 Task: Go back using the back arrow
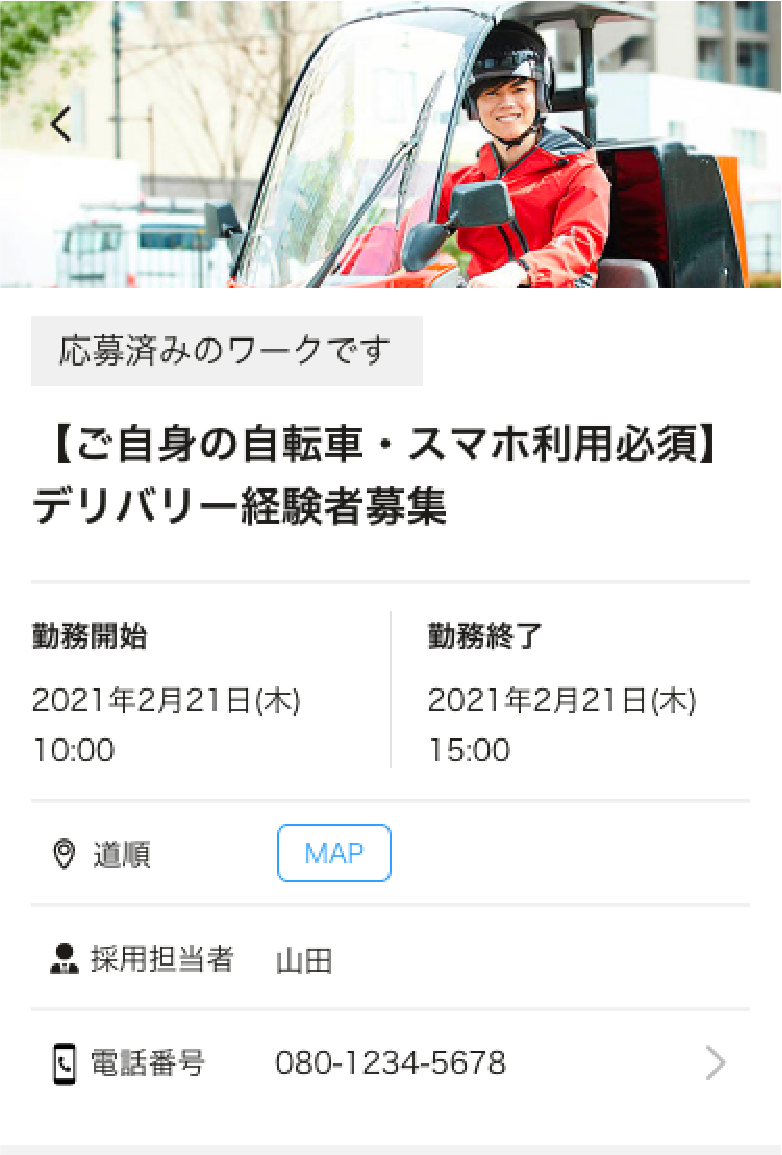tap(61, 124)
